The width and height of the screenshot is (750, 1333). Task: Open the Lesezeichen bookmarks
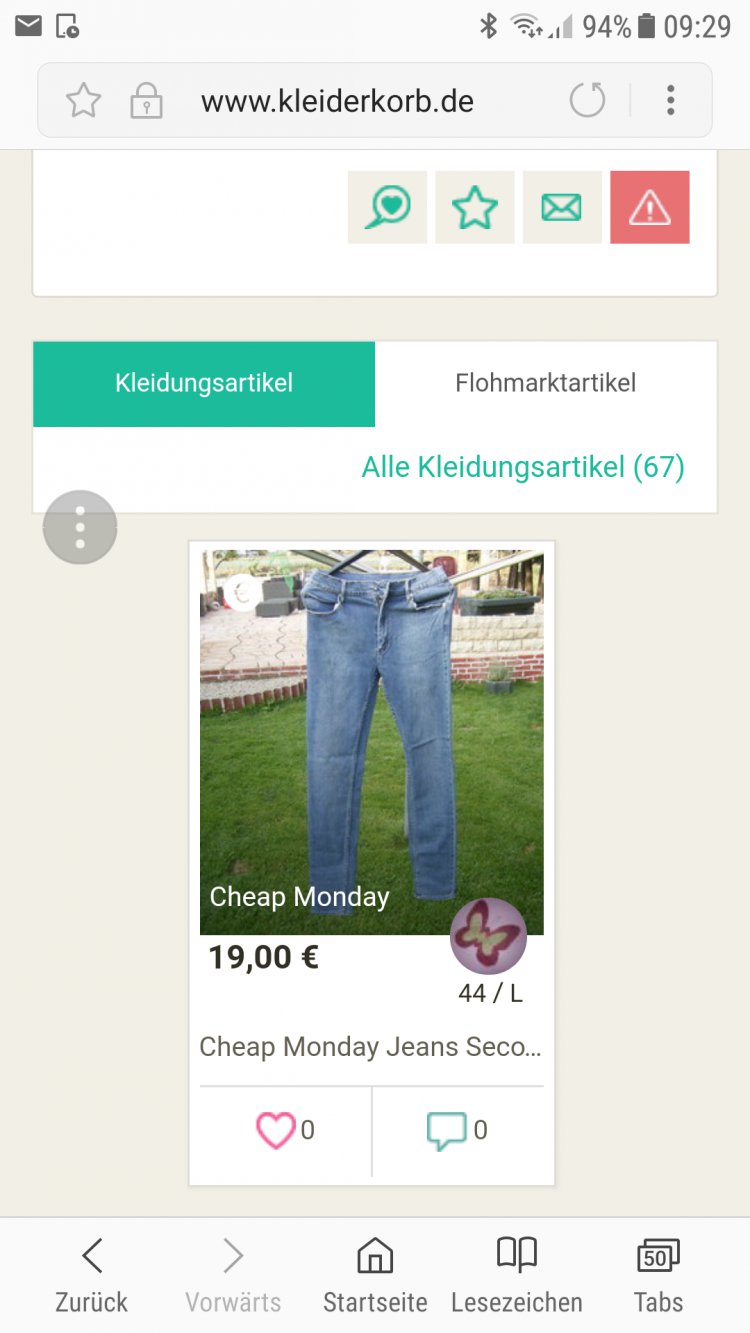tap(517, 1274)
